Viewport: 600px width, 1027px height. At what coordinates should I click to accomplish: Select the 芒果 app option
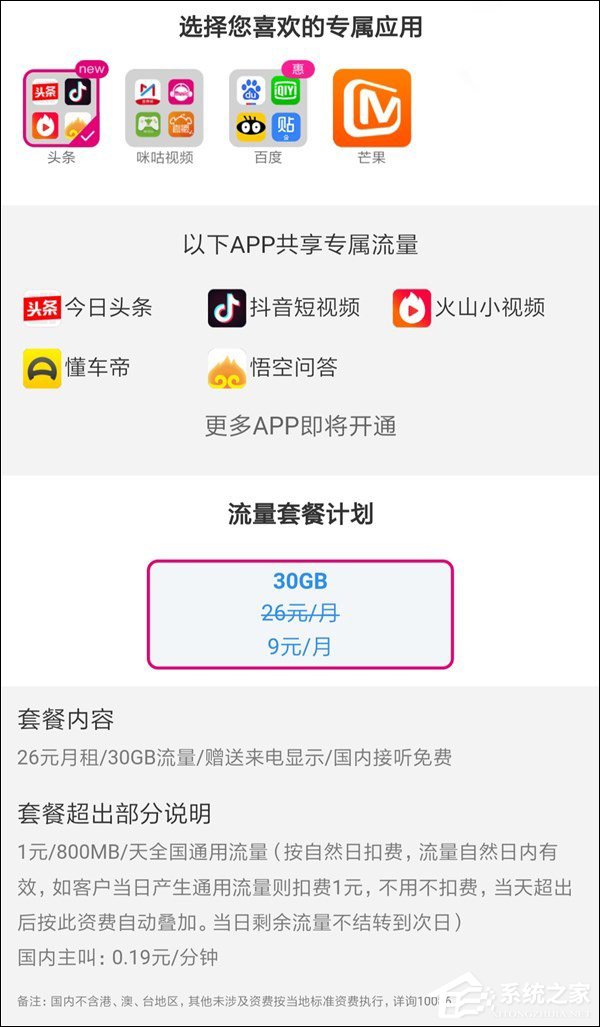pos(371,108)
